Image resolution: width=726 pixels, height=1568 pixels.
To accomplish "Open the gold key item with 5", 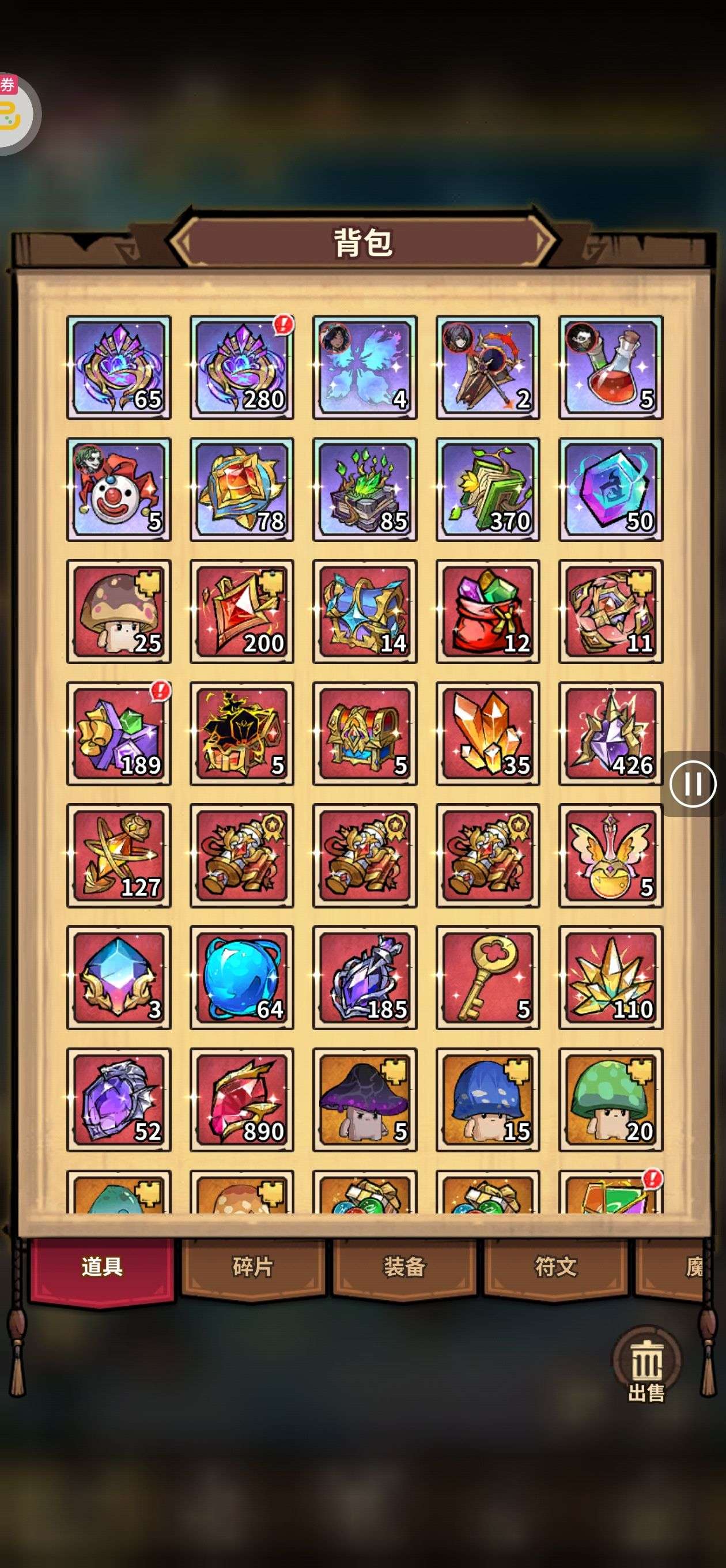I will click(487, 977).
